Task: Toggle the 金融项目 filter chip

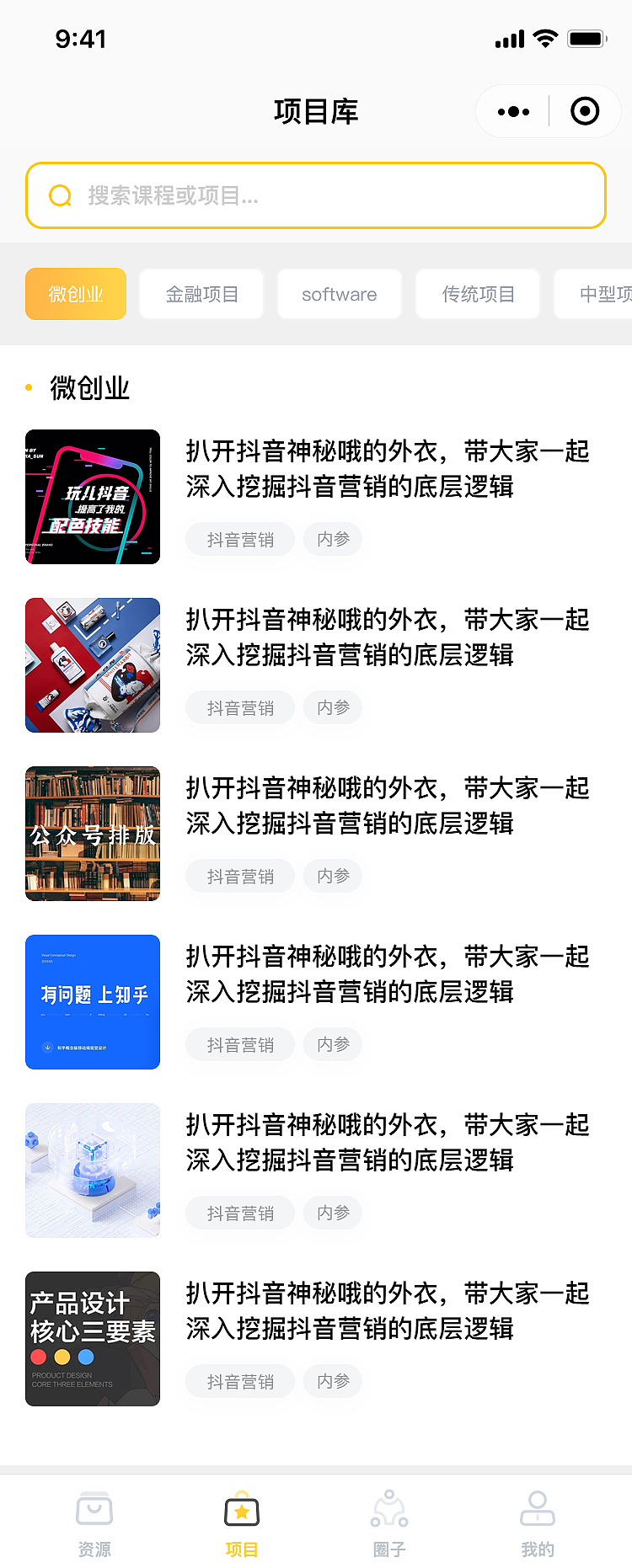Action: [201, 294]
